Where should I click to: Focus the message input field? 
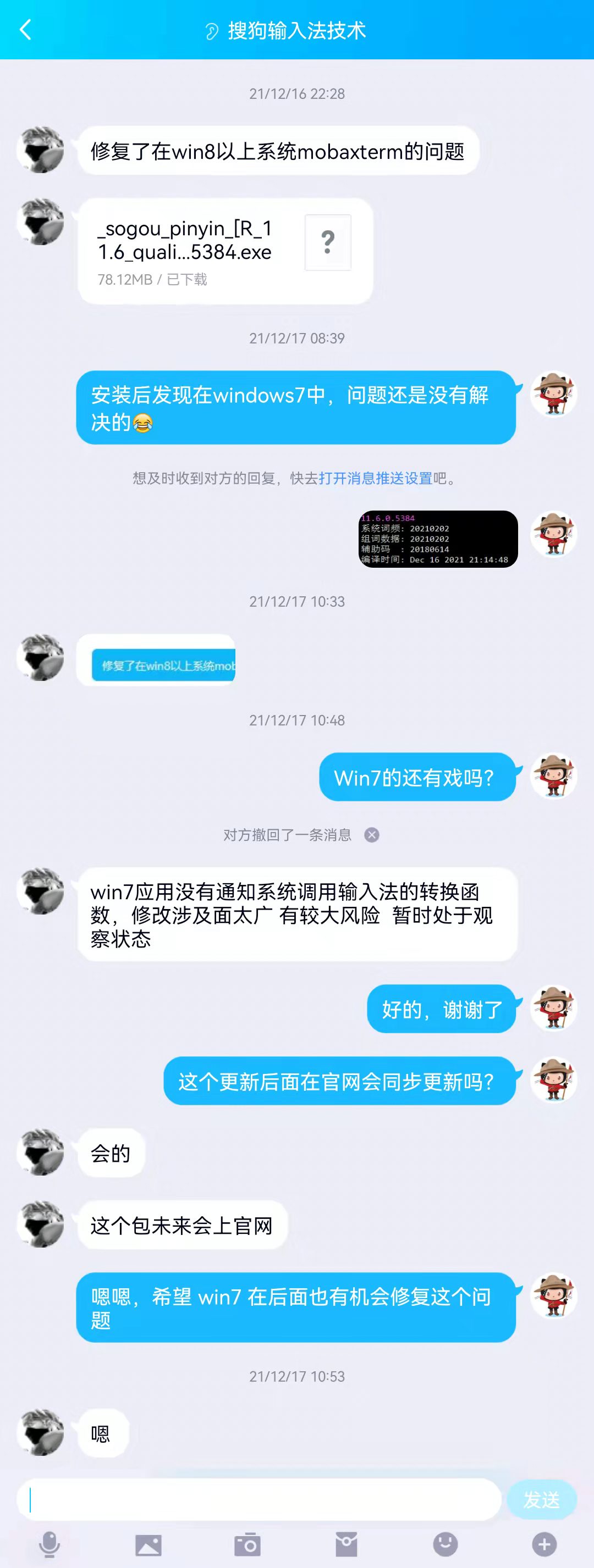point(259,1499)
